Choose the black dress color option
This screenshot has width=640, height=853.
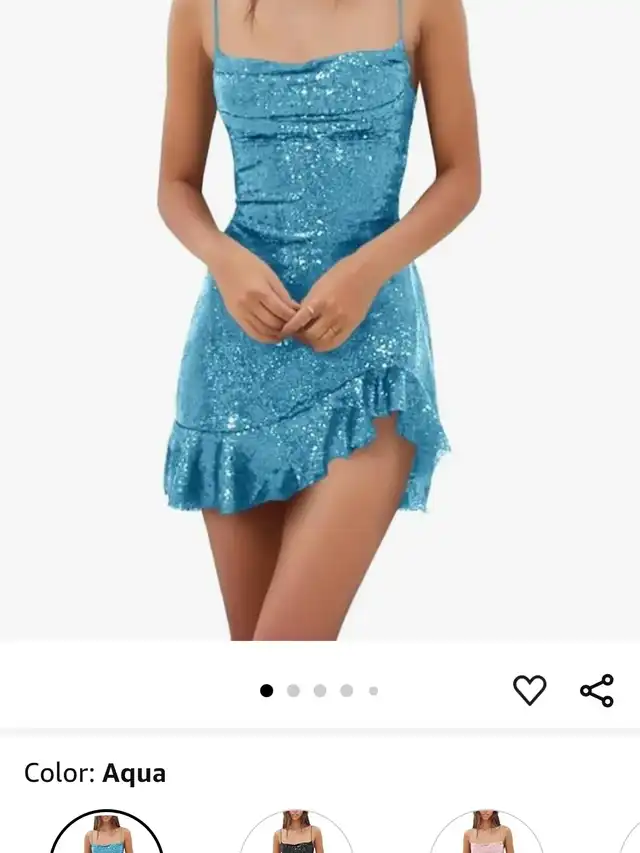pos(296,834)
